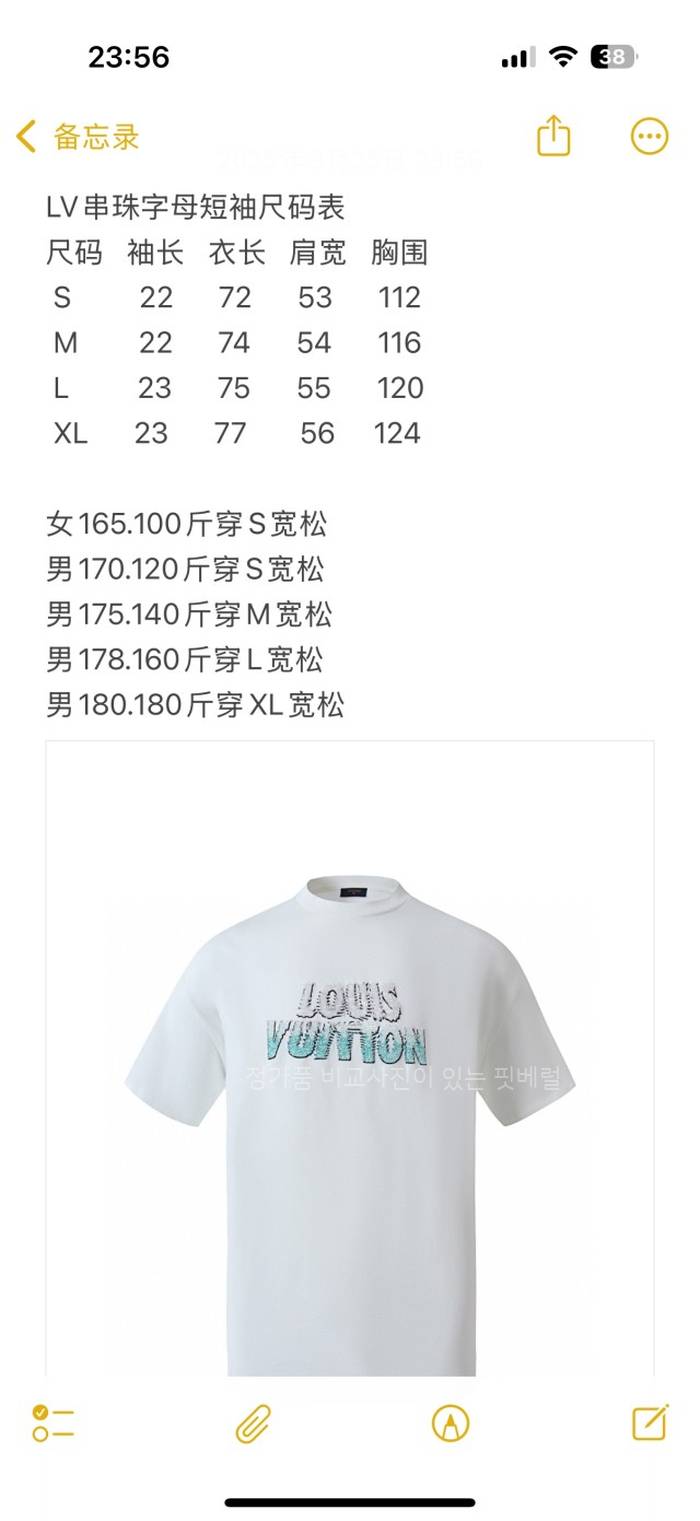Compose a new note
Image resolution: width=700 pixels, height=1521 pixels.
(x=650, y=1422)
